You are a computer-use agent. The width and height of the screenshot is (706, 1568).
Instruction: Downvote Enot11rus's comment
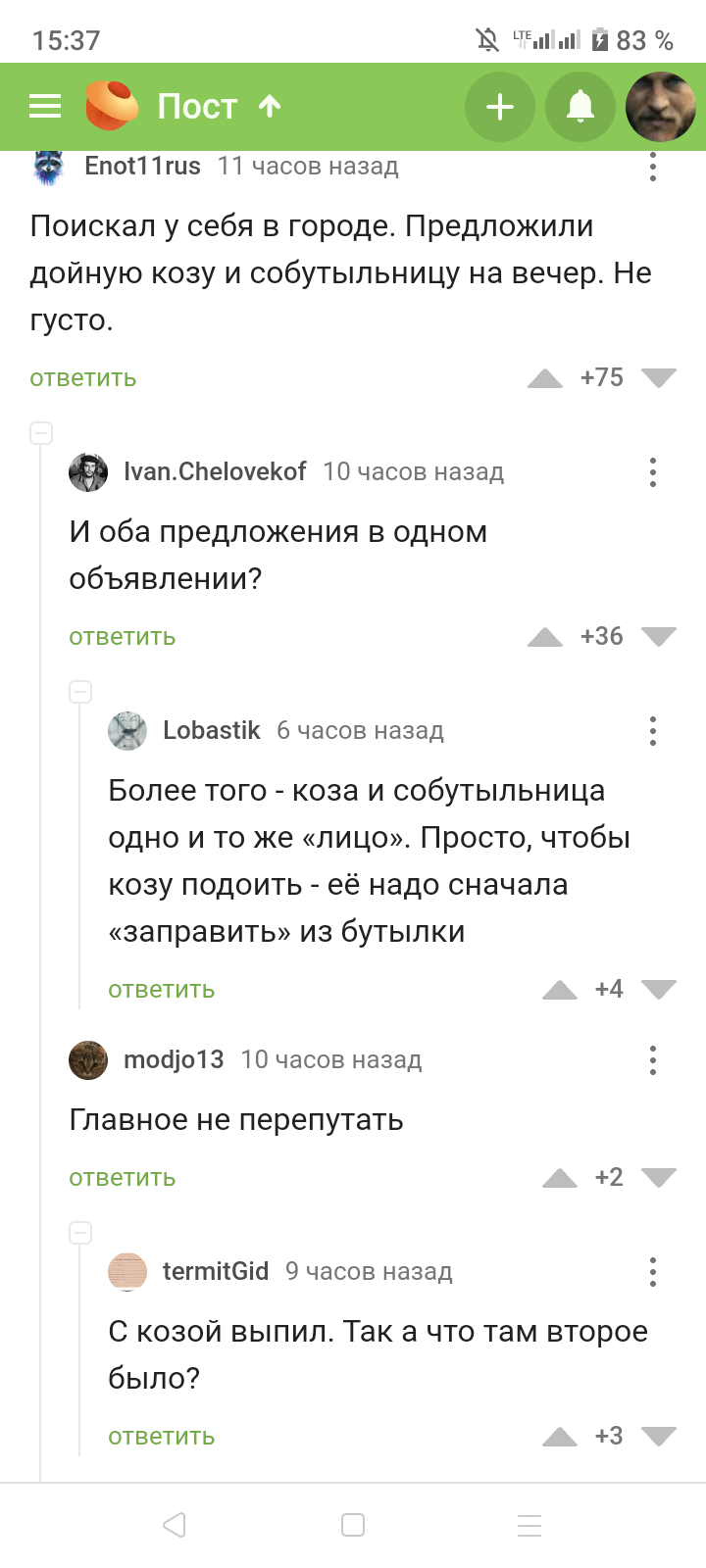click(x=659, y=378)
